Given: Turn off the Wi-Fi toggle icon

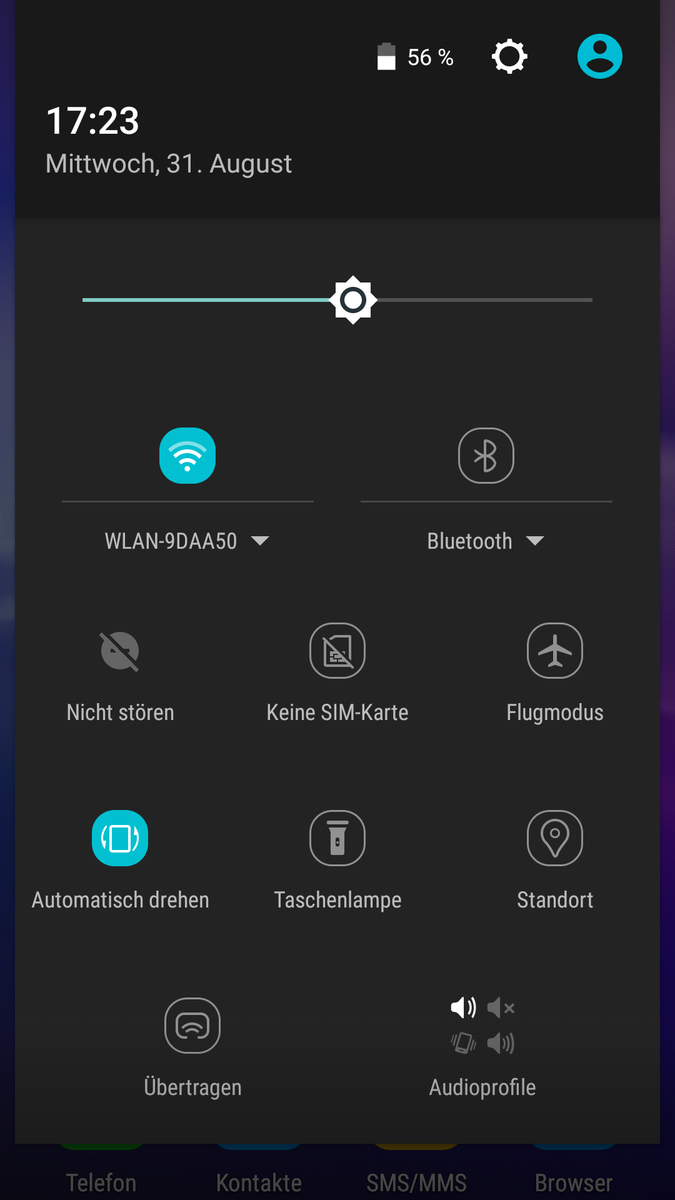Looking at the screenshot, I should (188, 456).
